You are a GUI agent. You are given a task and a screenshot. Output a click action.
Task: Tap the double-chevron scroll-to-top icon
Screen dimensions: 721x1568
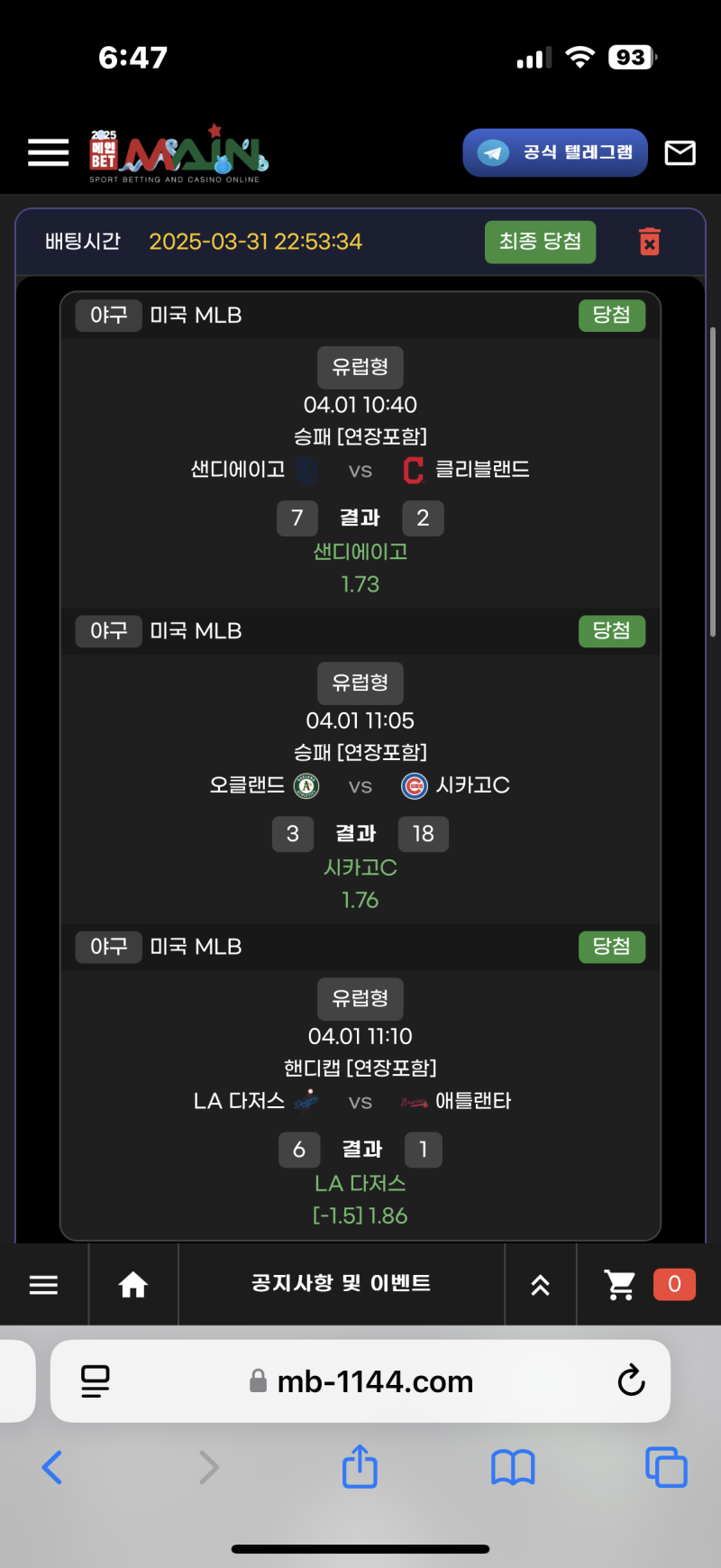[540, 1285]
